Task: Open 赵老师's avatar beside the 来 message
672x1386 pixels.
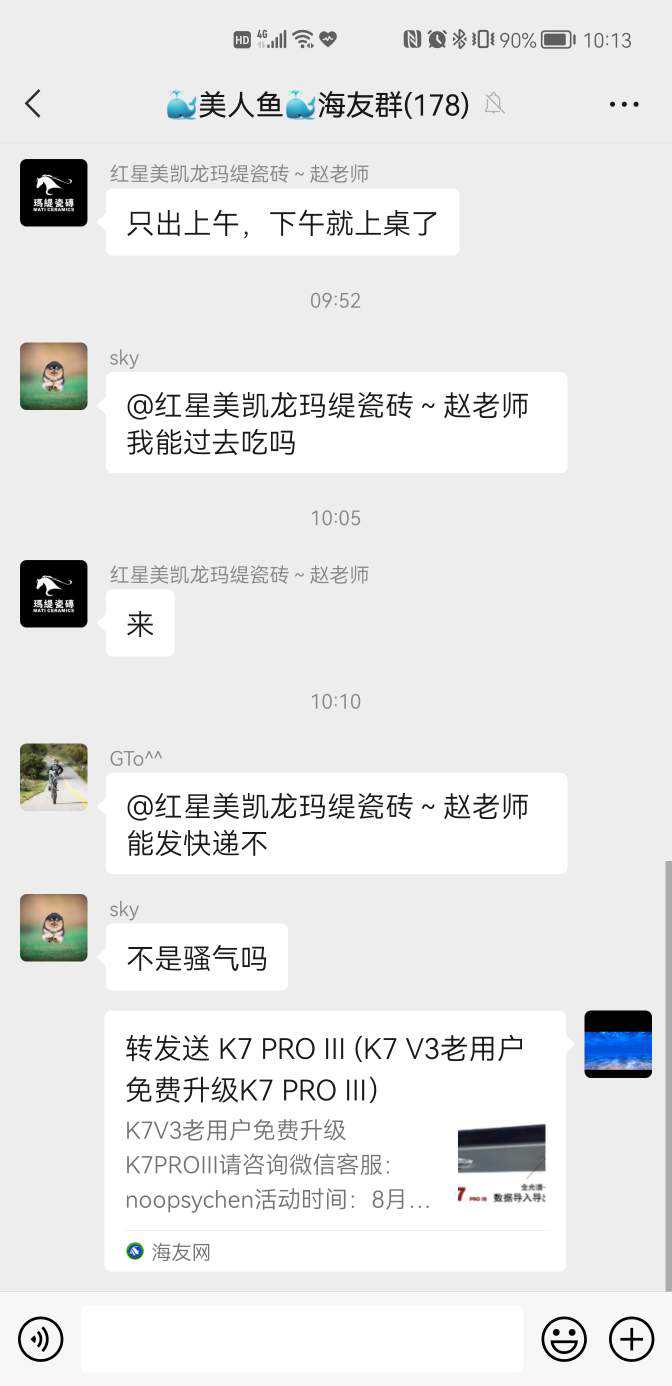Action: click(x=54, y=594)
